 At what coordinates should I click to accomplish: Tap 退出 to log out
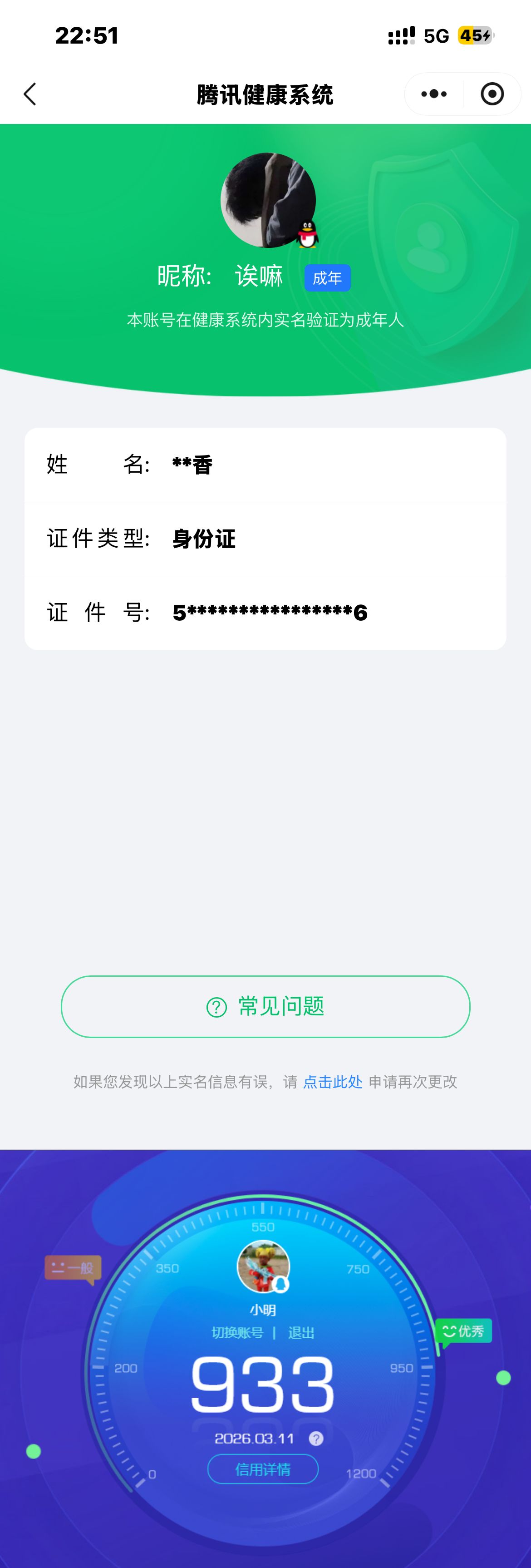tap(301, 1333)
